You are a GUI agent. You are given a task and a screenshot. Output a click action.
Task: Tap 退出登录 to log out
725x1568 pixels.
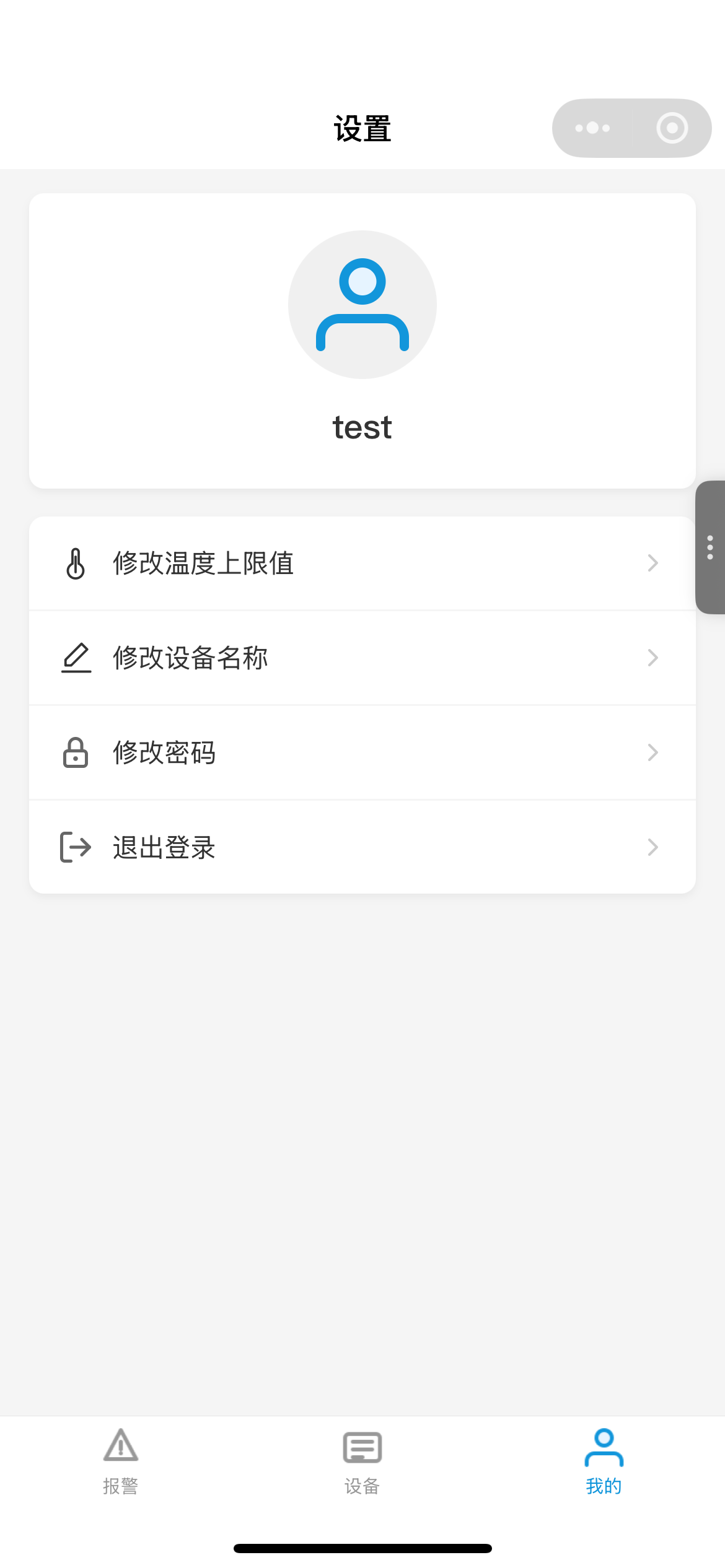click(163, 847)
